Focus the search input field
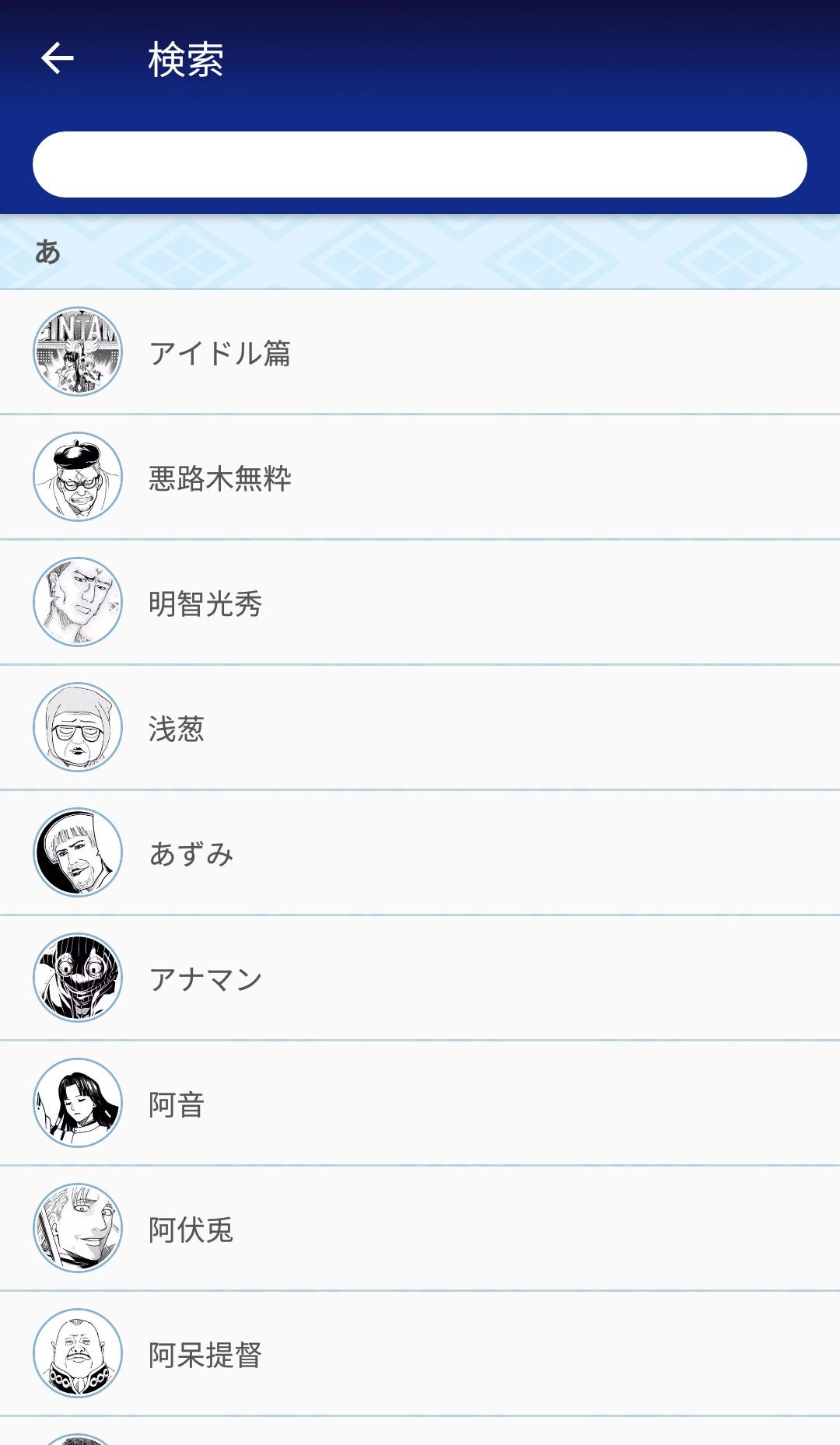Image resolution: width=840 pixels, height=1445 pixels. coord(420,164)
